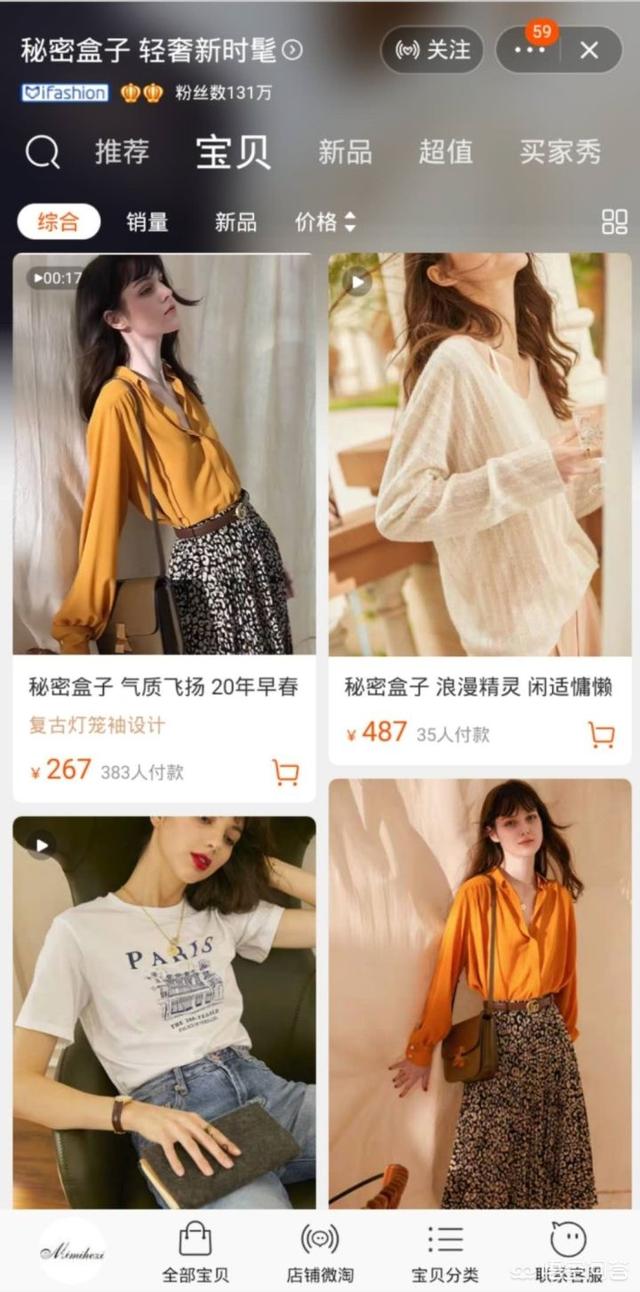Viewport: 640px width, 1292px height.
Task: Open the PARIS white t-shirt product
Action: click(164, 1012)
